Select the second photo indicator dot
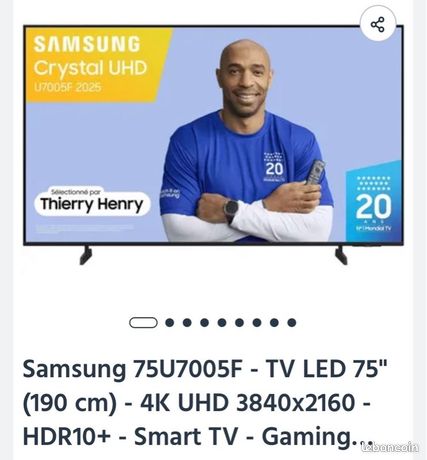 tap(170, 323)
